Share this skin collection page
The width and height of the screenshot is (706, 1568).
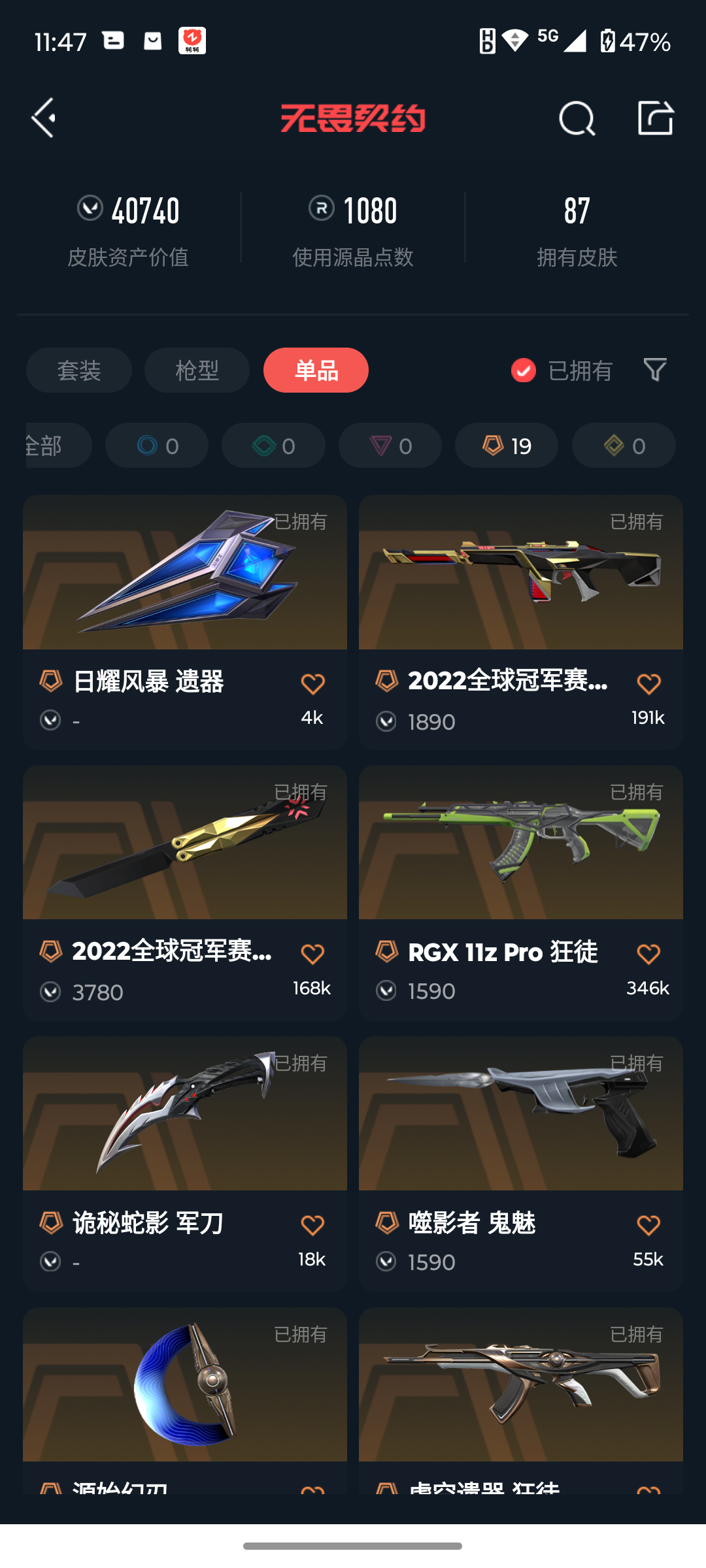tap(656, 118)
